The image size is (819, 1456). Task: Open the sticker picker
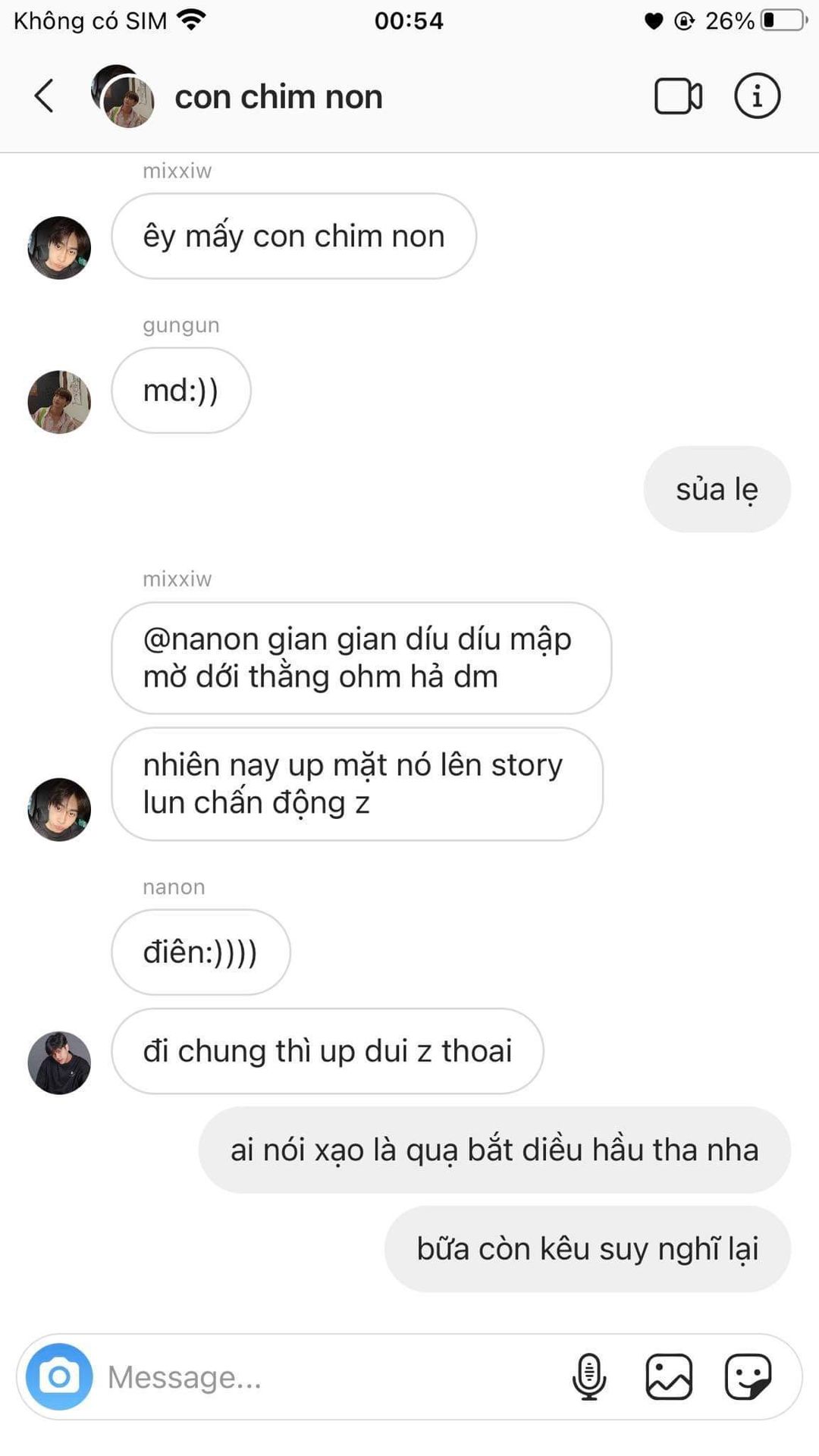[x=748, y=1376]
